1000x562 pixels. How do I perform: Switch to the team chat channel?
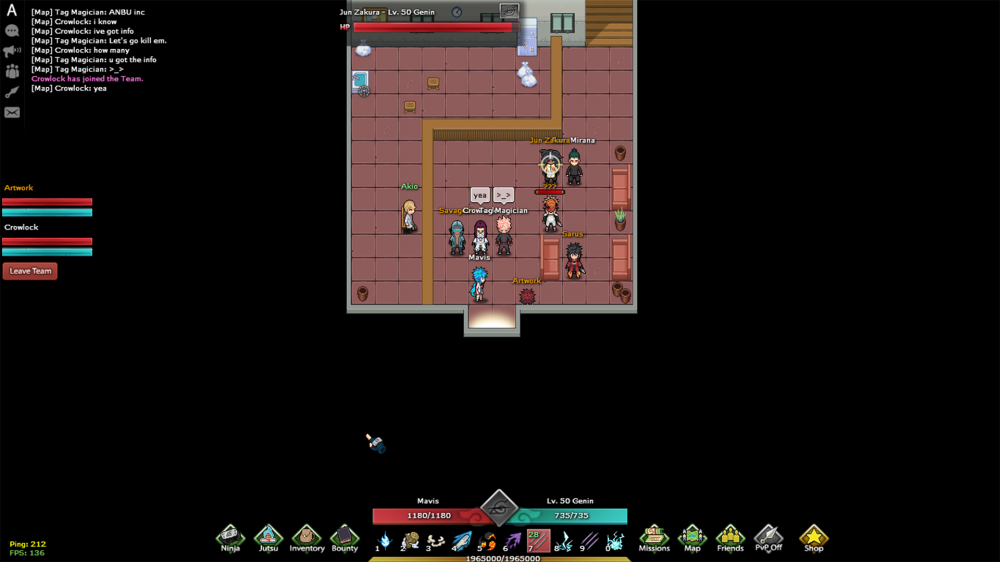(x=12, y=72)
